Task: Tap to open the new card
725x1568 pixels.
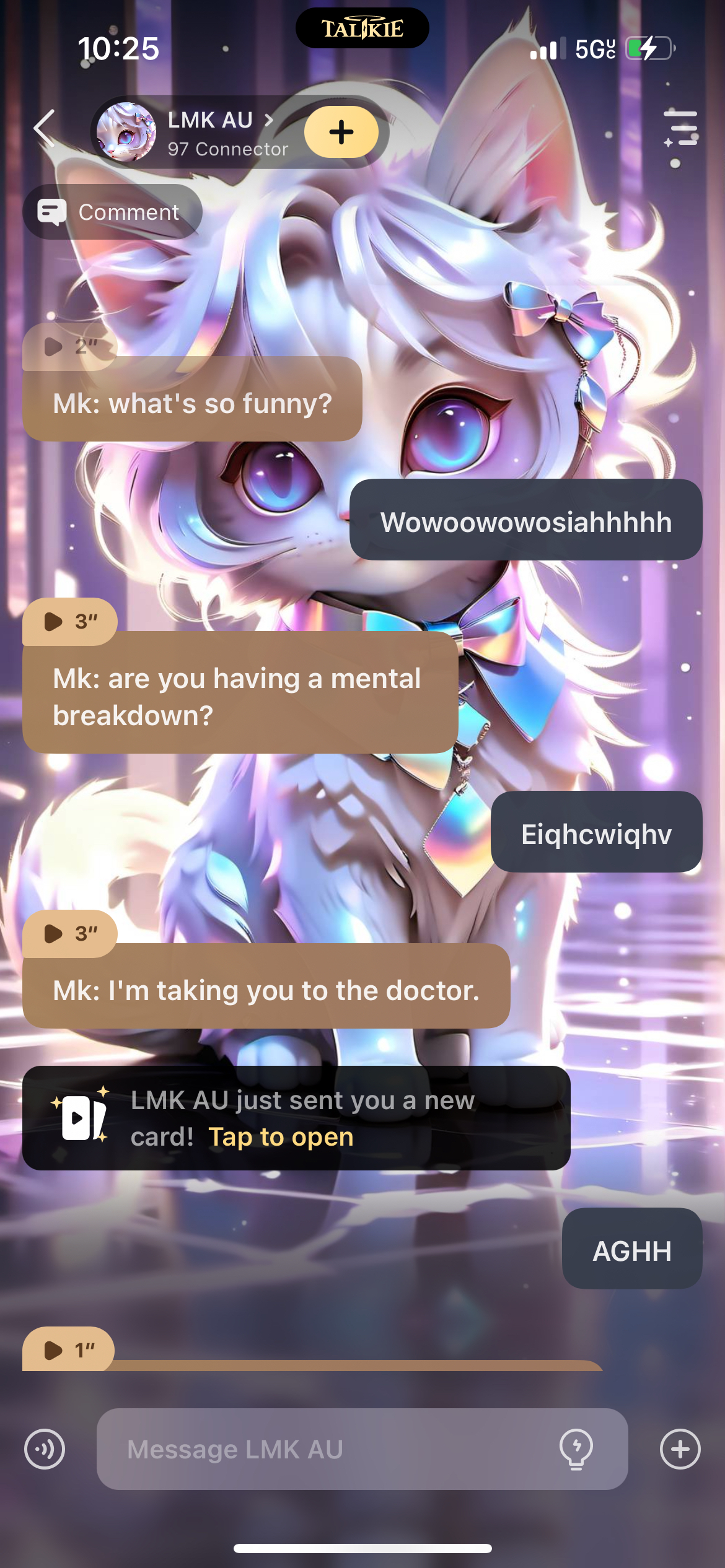Action: tap(281, 1137)
